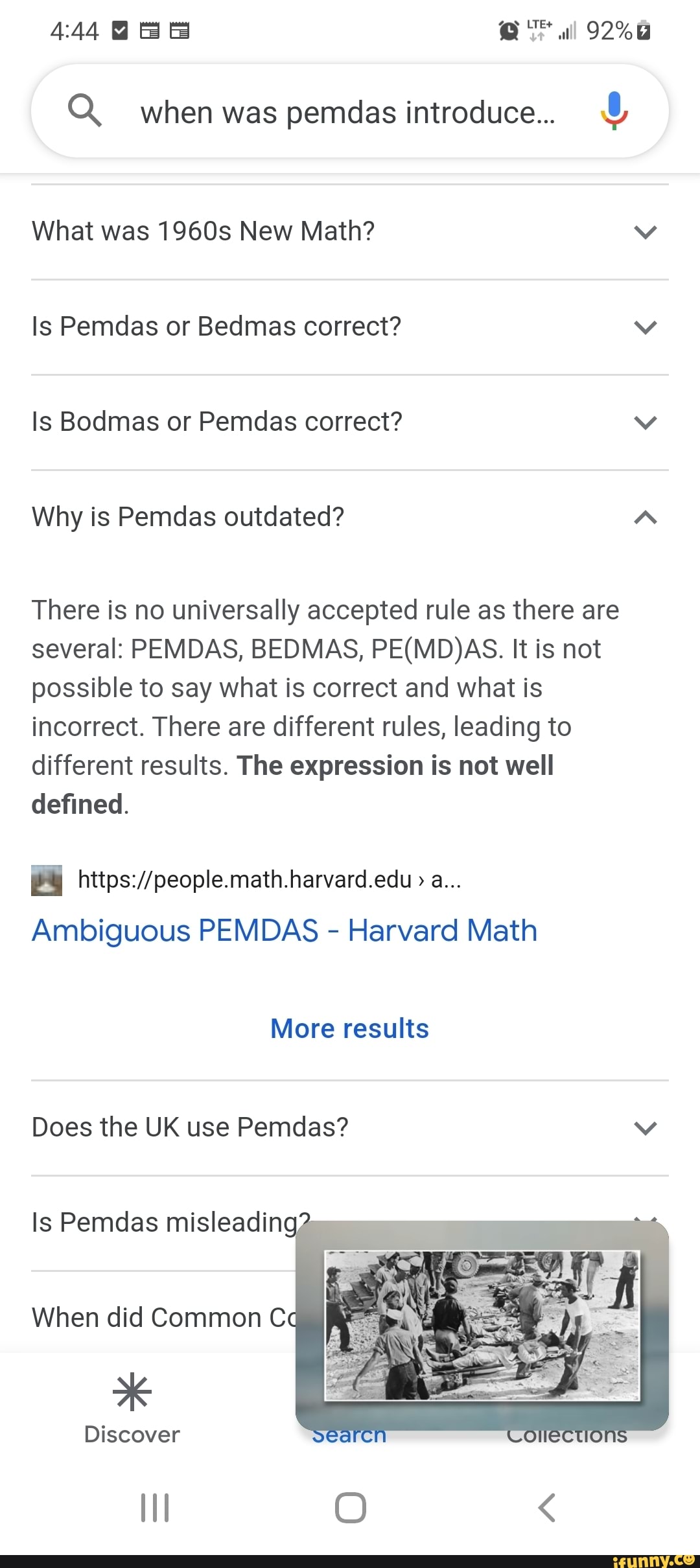Tap the Android home button
The image size is (700, 1568).
point(349,1508)
